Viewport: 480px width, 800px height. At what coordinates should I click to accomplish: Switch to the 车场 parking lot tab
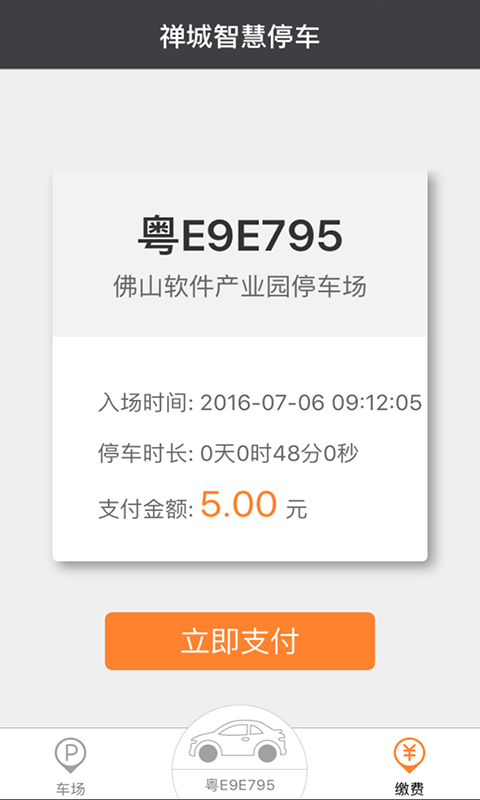pyautogui.click(x=70, y=766)
